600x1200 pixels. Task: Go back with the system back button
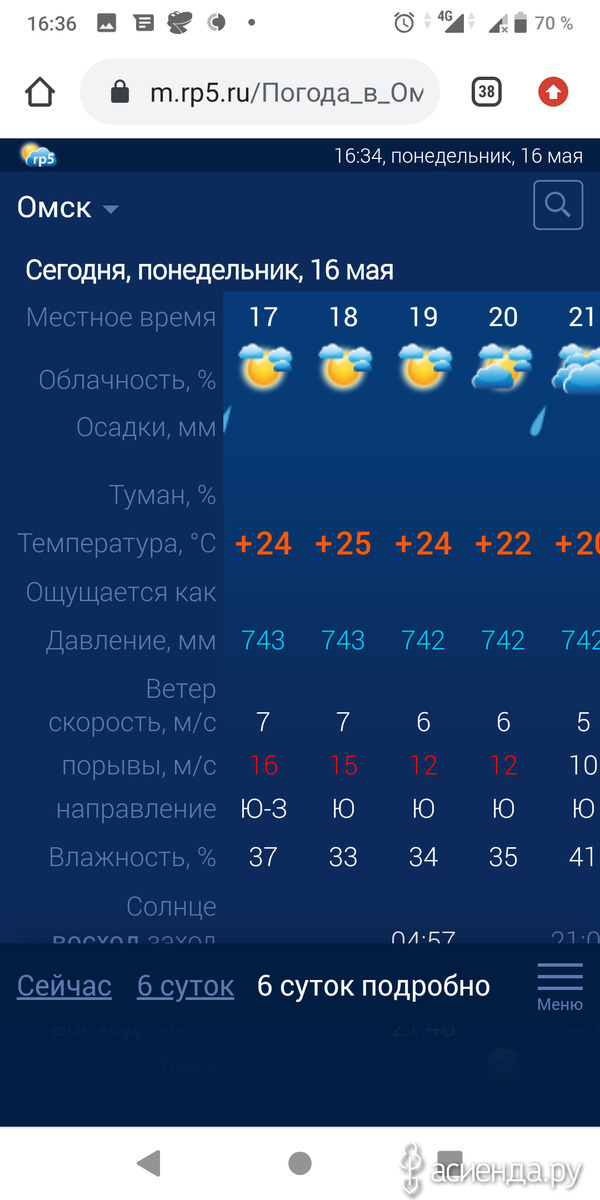tap(149, 1162)
